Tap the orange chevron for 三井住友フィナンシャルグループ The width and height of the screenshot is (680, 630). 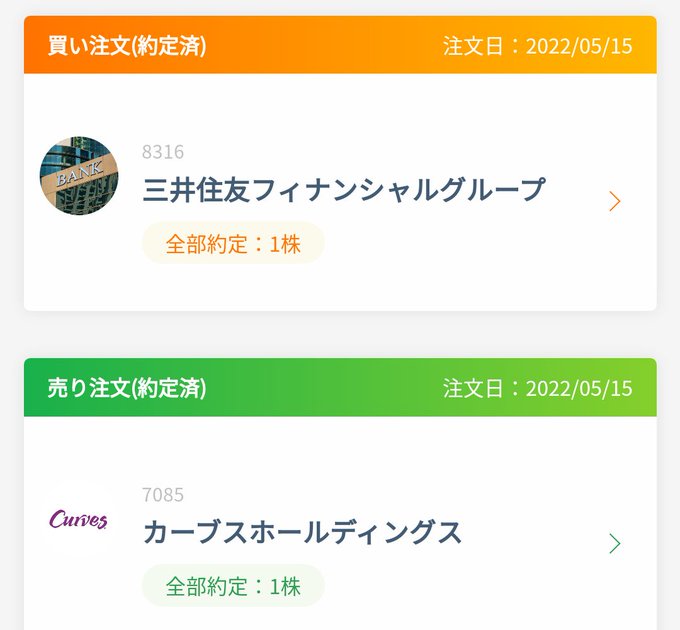coord(615,202)
